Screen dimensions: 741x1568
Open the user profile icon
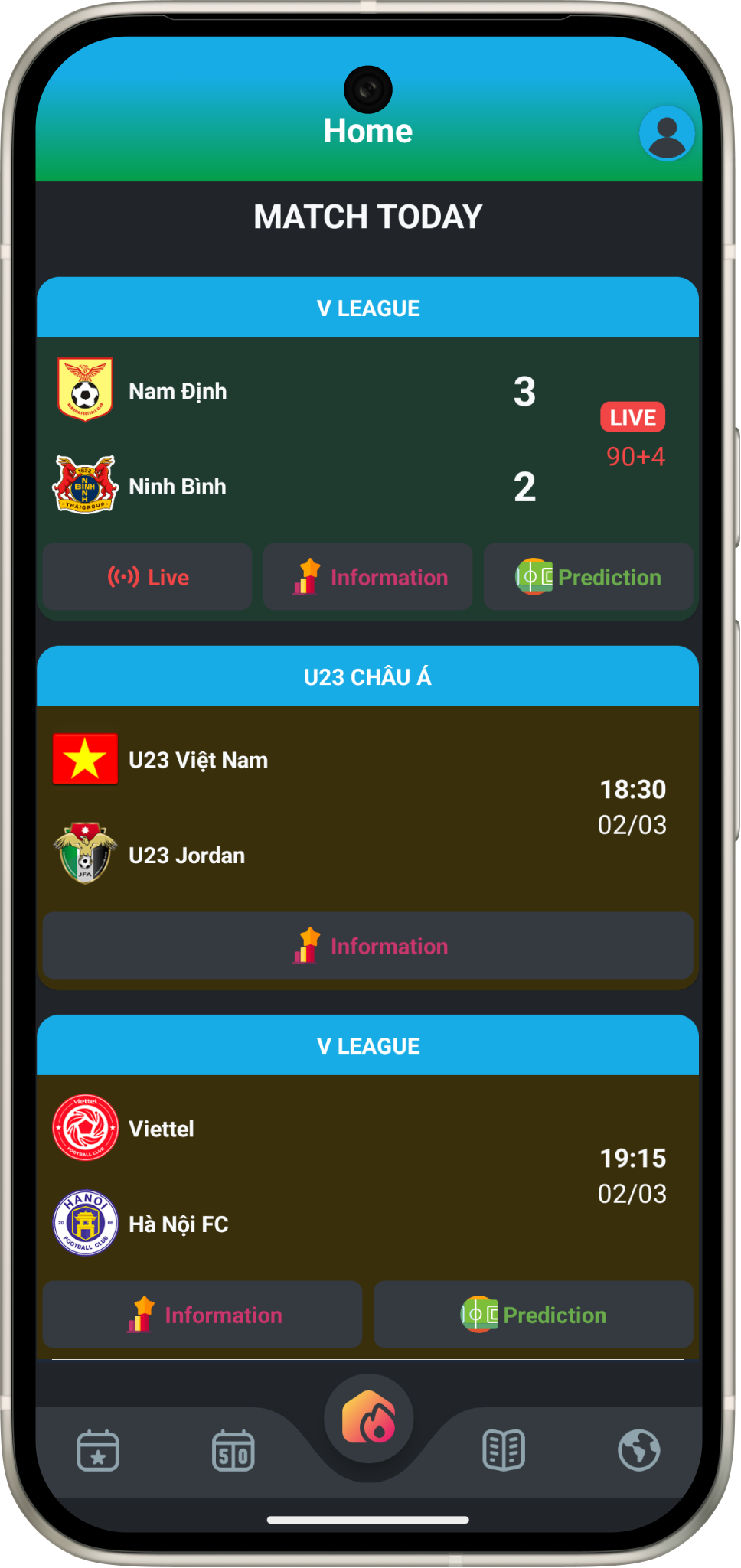click(x=667, y=134)
